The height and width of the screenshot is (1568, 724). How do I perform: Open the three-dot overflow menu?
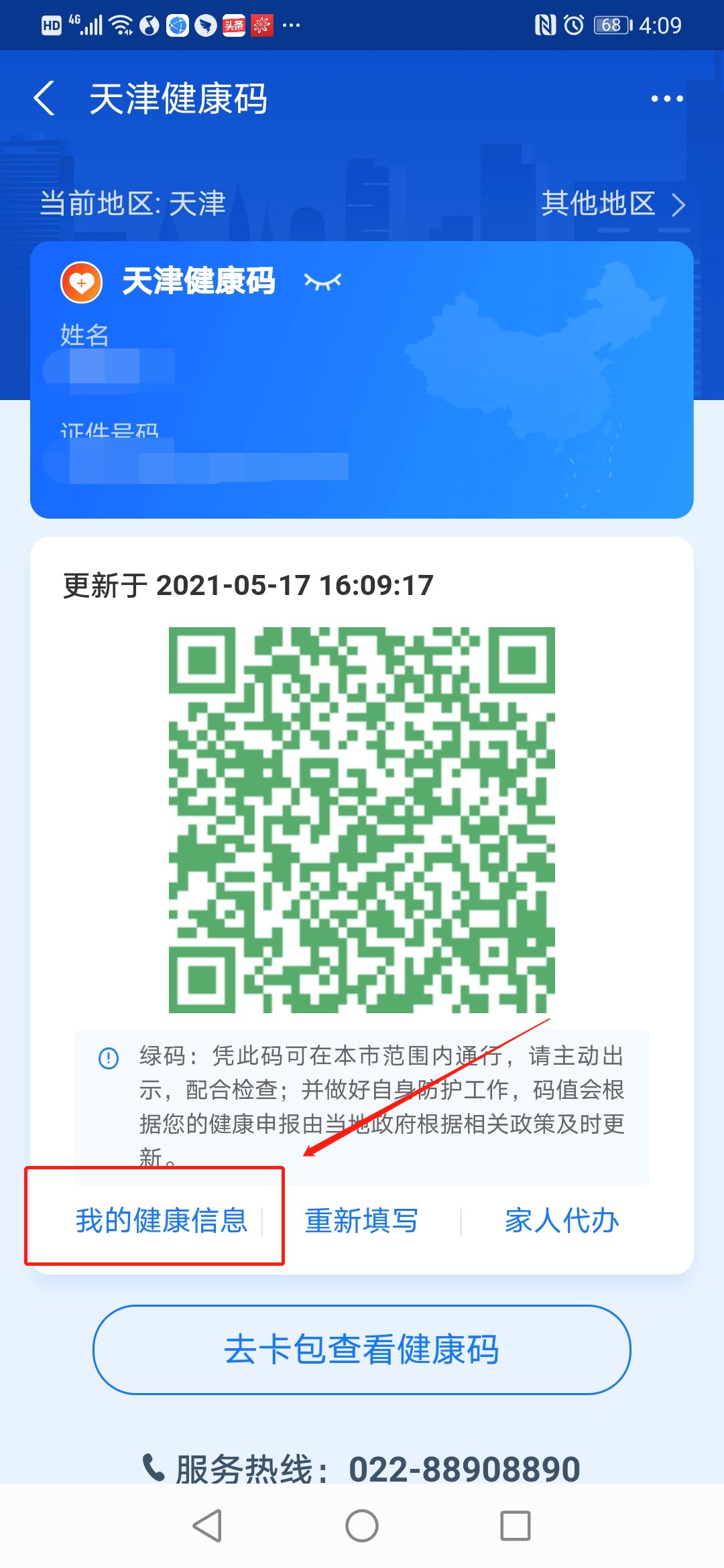coord(666,99)
